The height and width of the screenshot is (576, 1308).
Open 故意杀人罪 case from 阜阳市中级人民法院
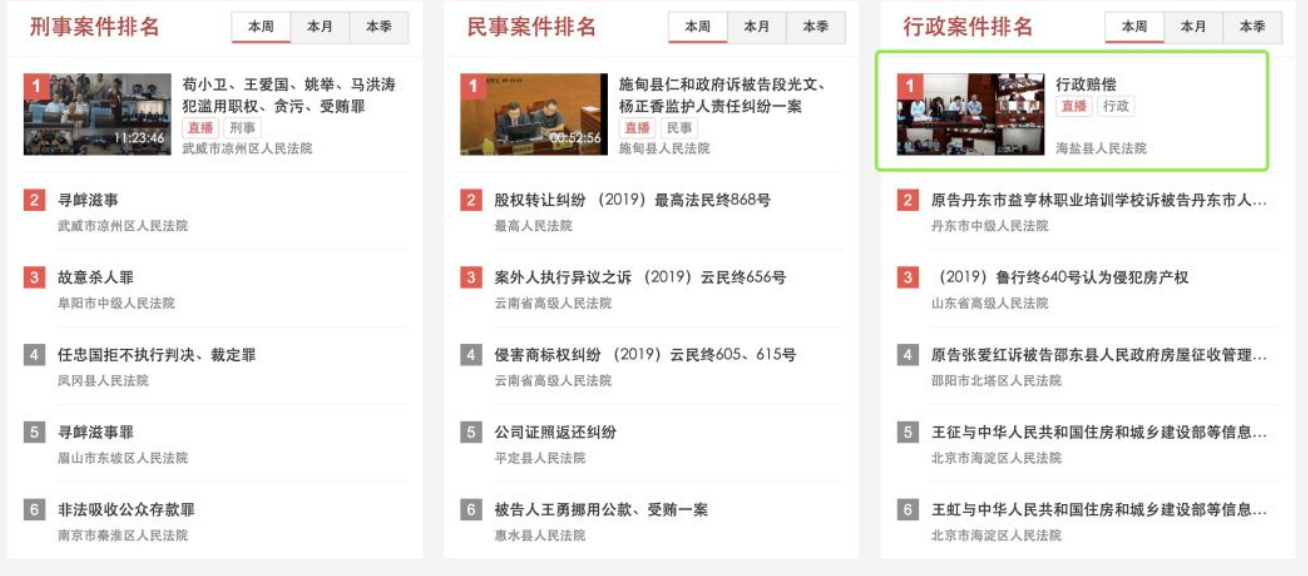(96, 278)
